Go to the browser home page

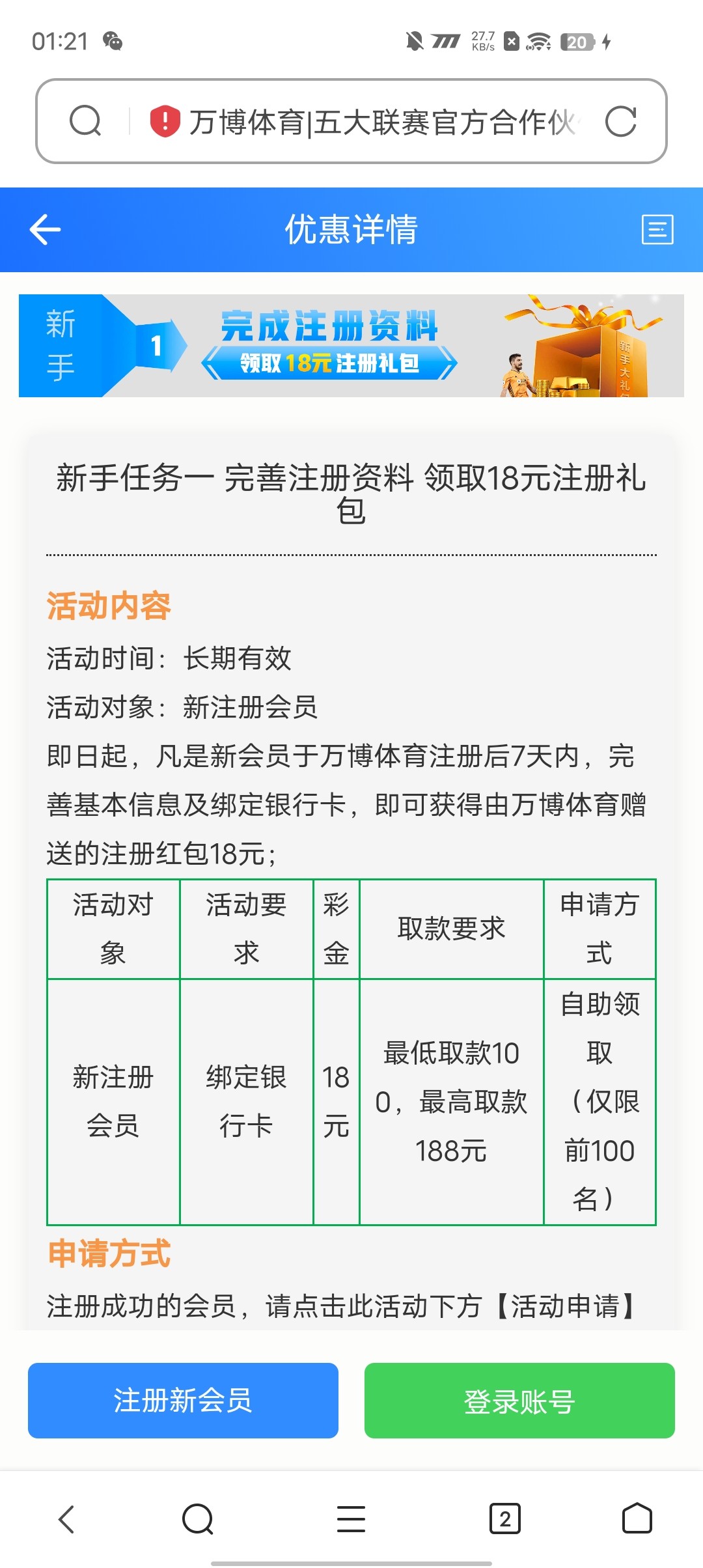click(x=637, y=1519)
